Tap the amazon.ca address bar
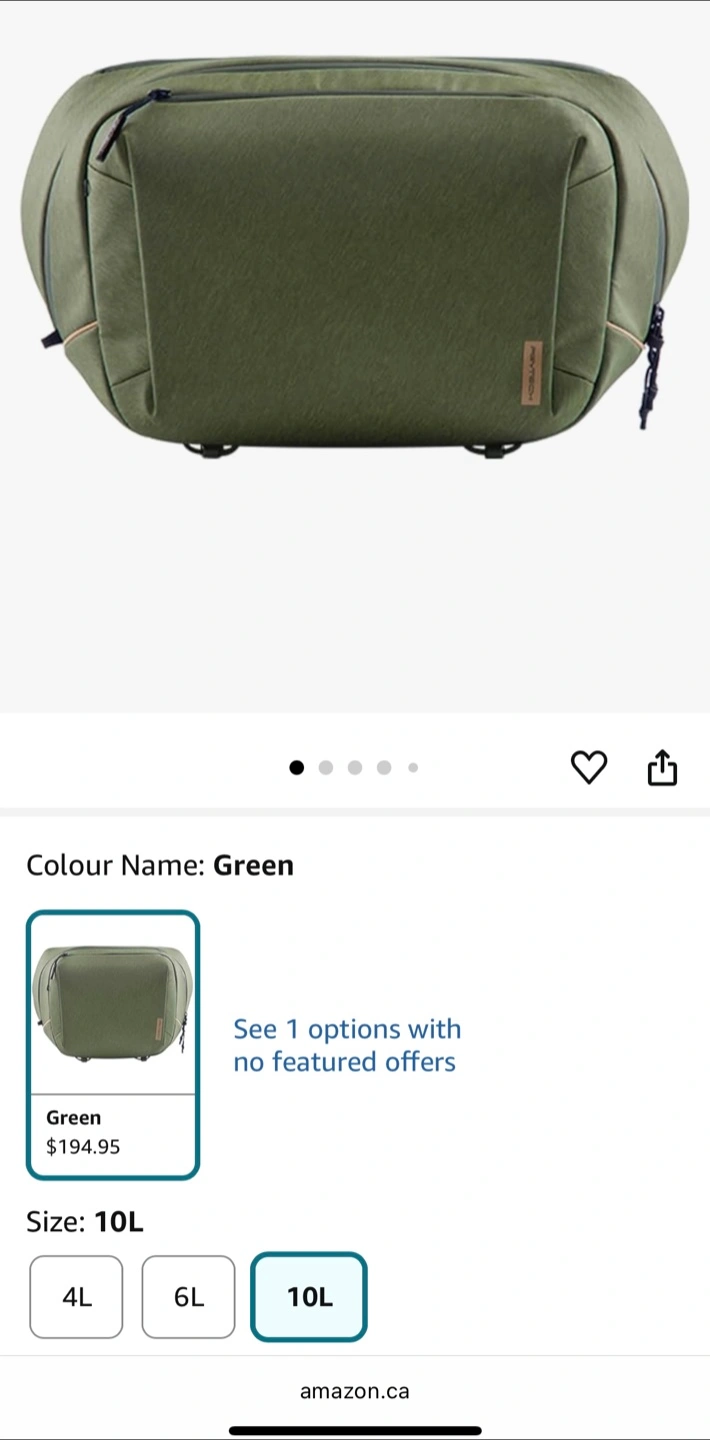Image resolution: width=710 pixels, height=1440 pixels. 355,1391
